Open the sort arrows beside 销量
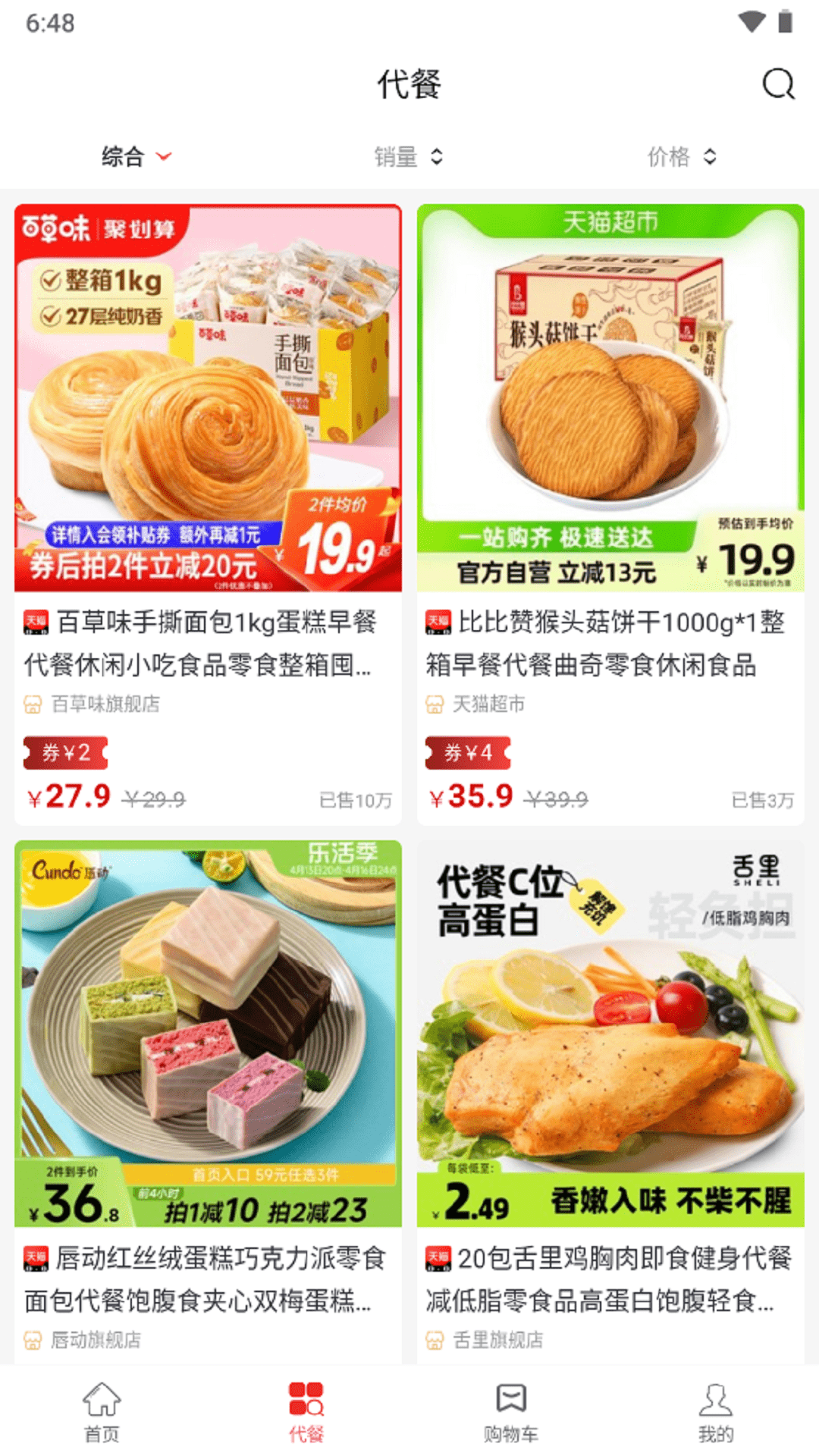Screen dimensions: 819x1456 (x=437, y=157)
